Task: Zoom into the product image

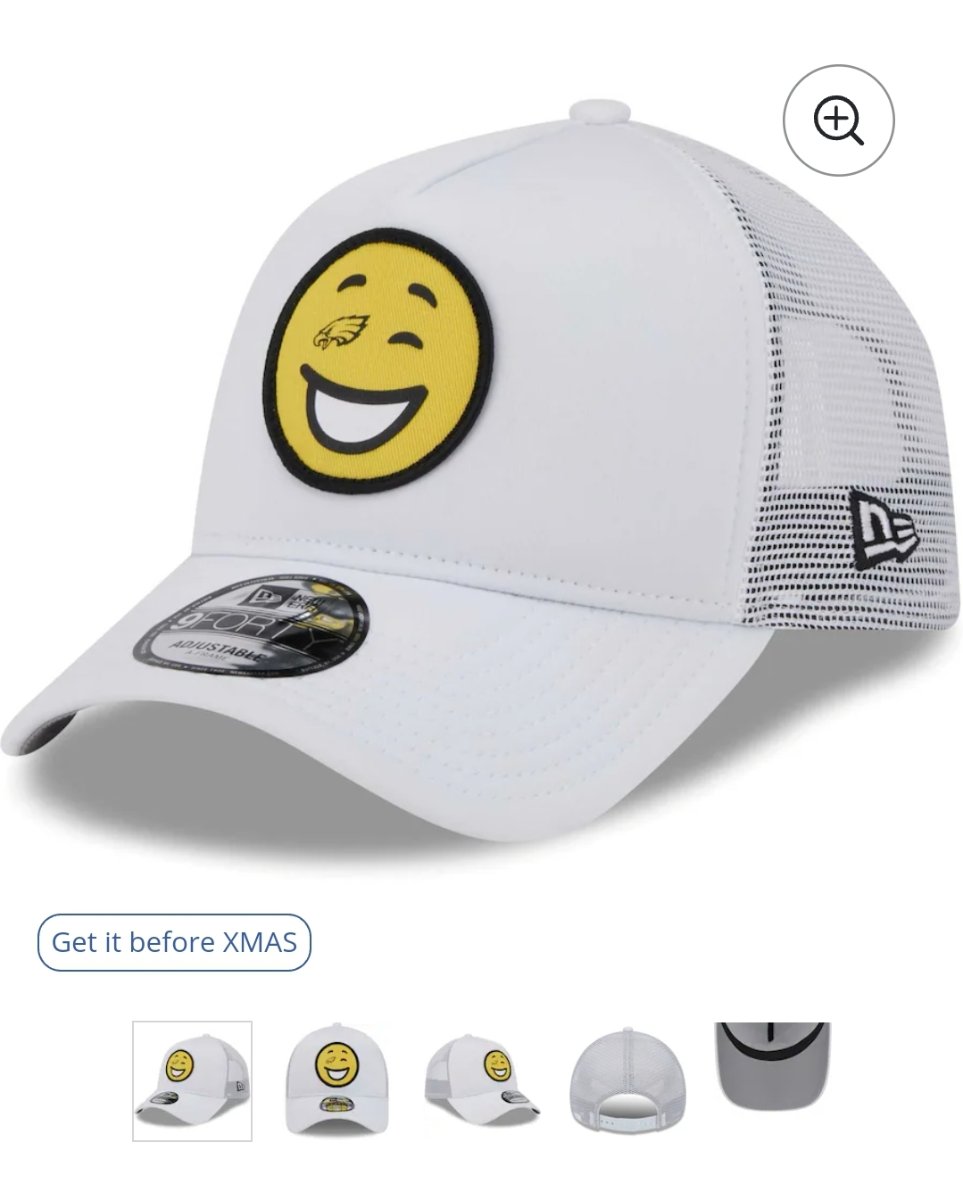Action: pos(838,121)
